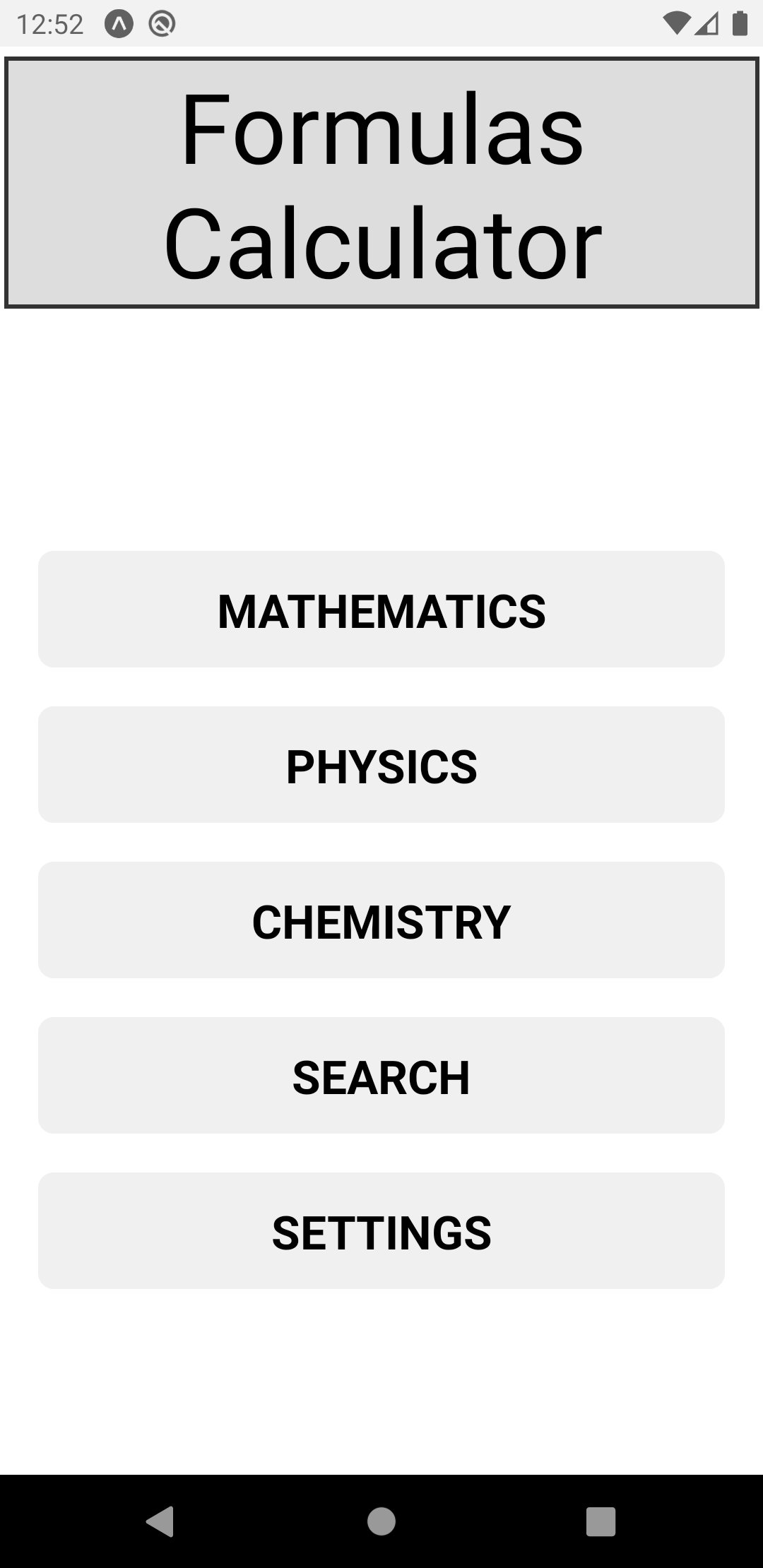Tap the leftmost notification icon in the status bar
This screenshot has width=763, height=1568.
tap(117, 23)
